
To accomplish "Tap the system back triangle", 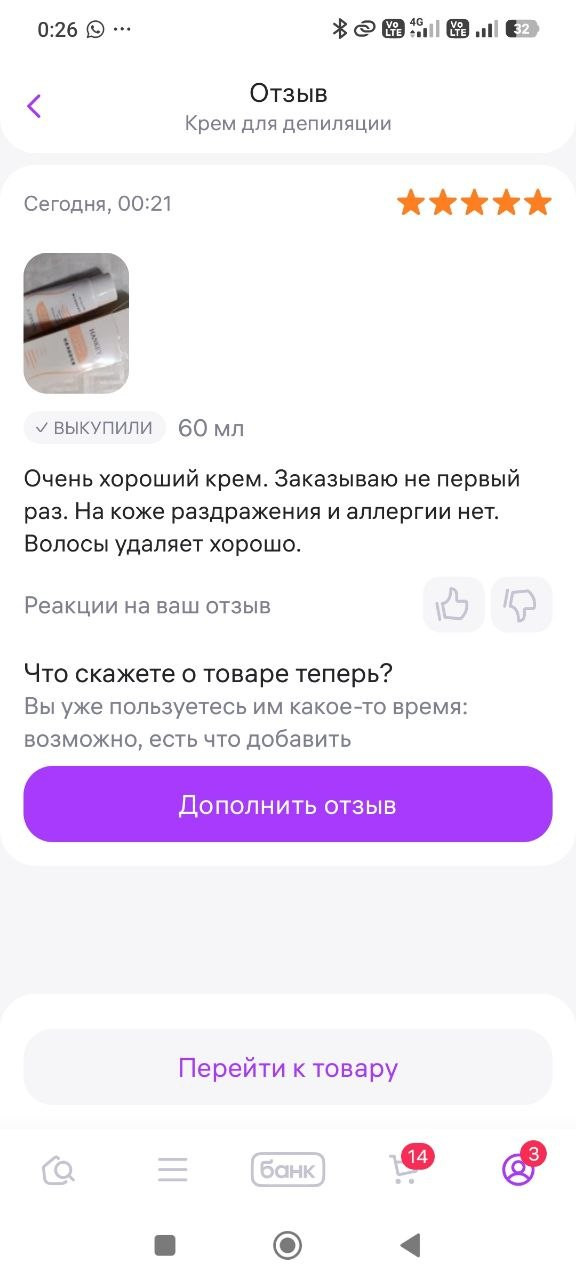I will click(410, 1245).
